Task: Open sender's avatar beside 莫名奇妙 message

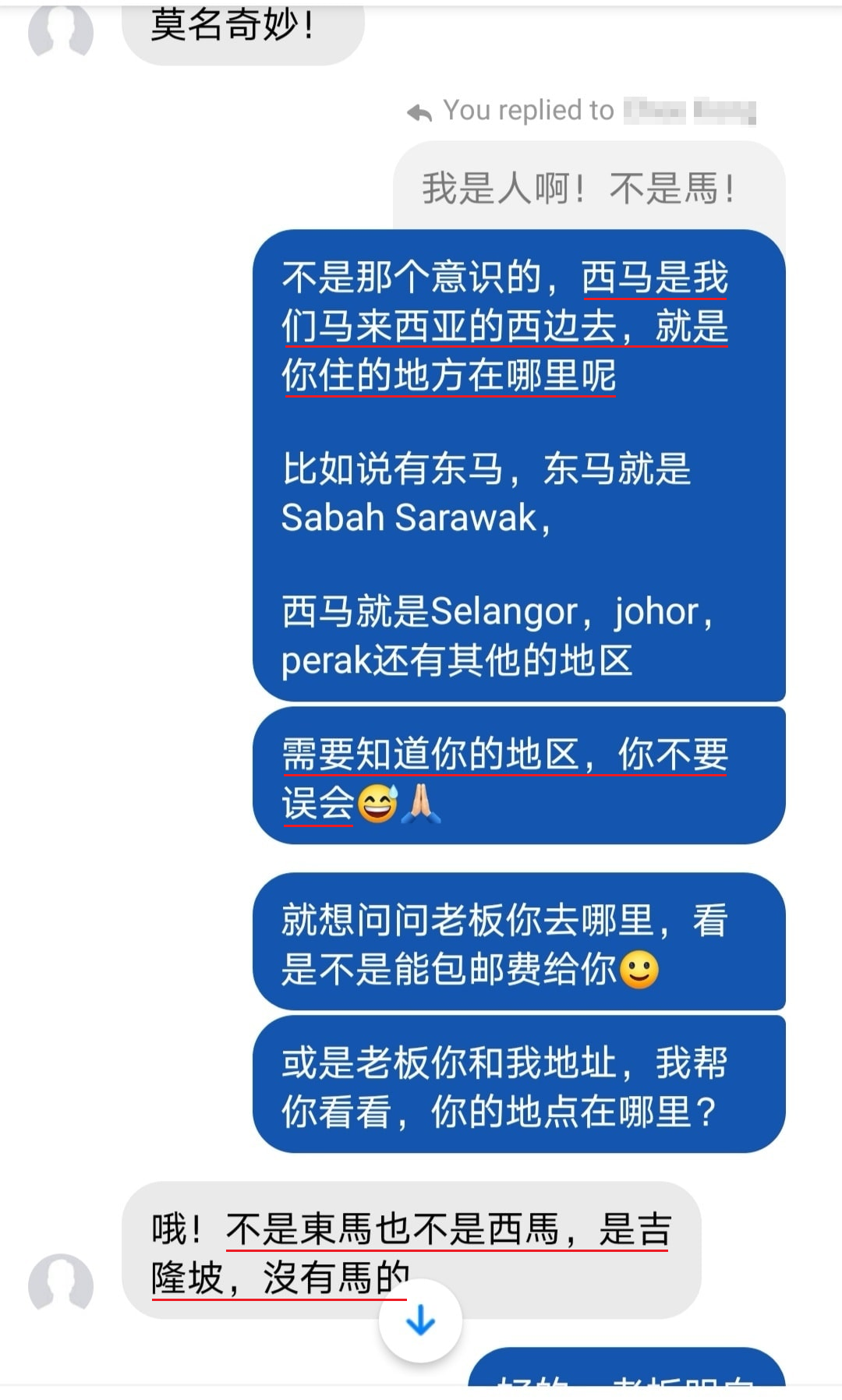Action: pyautogui.click(x=61, y=31)
